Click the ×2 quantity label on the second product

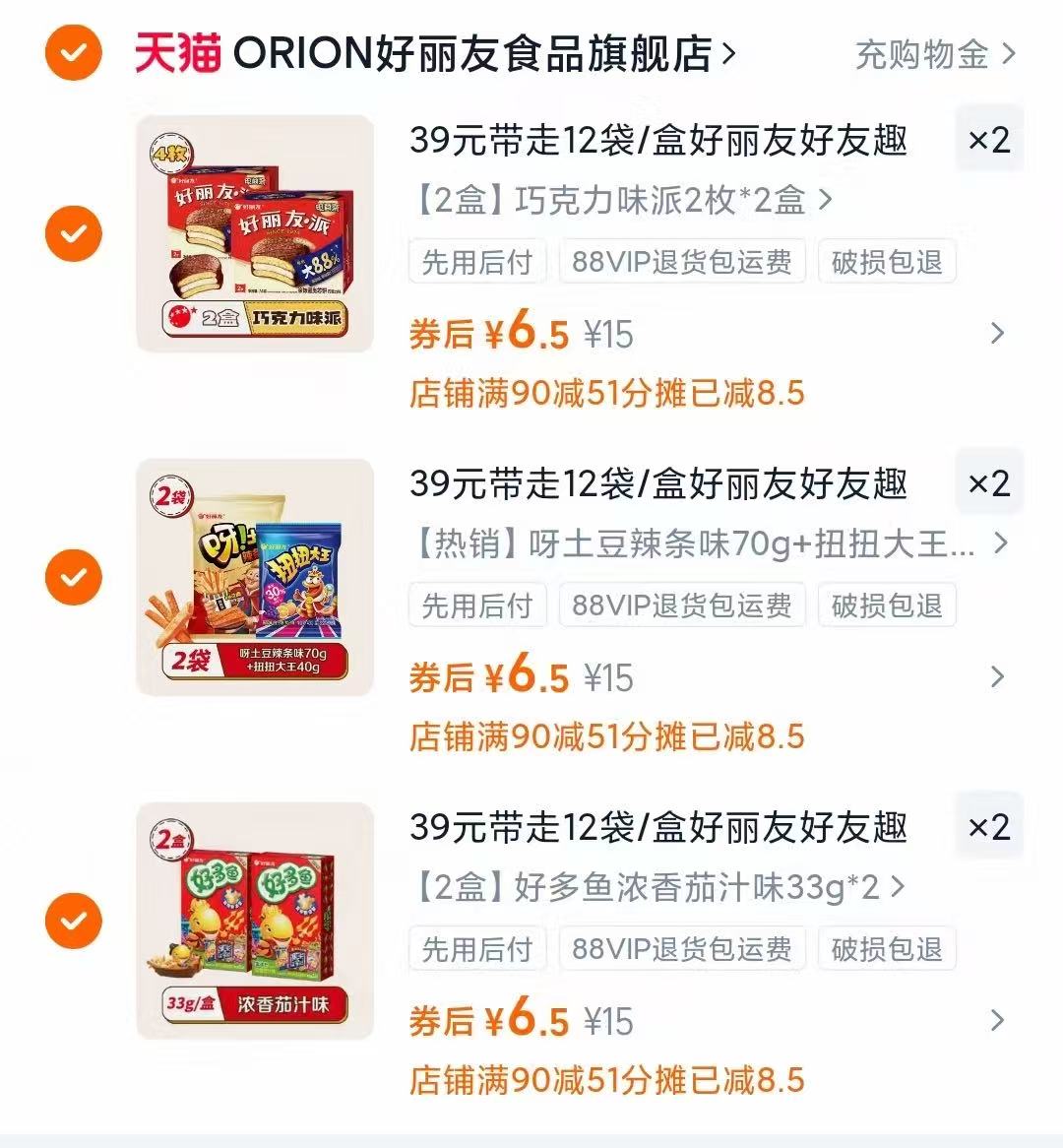(989, 482)
